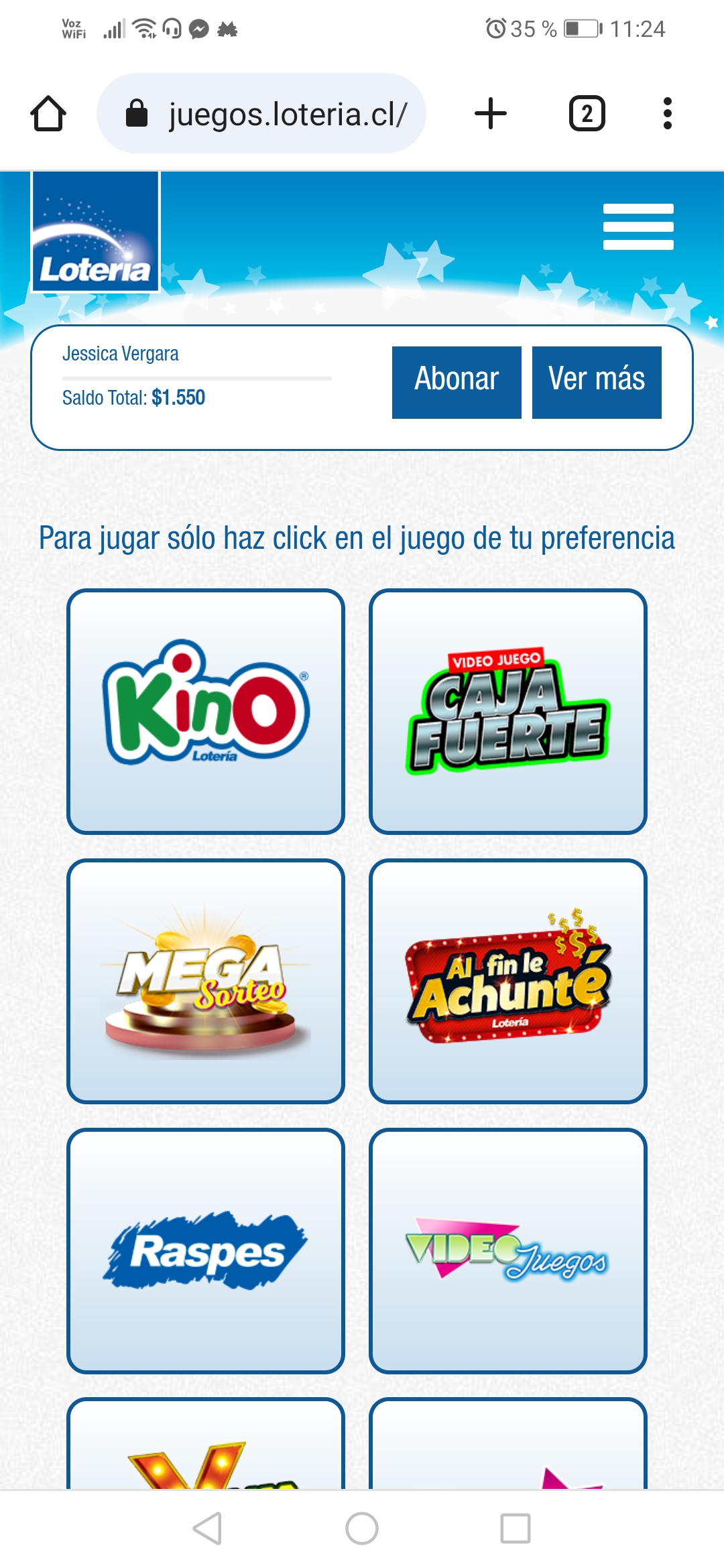
Task: Open the Raspes game tile
Action: point(206,1250)
